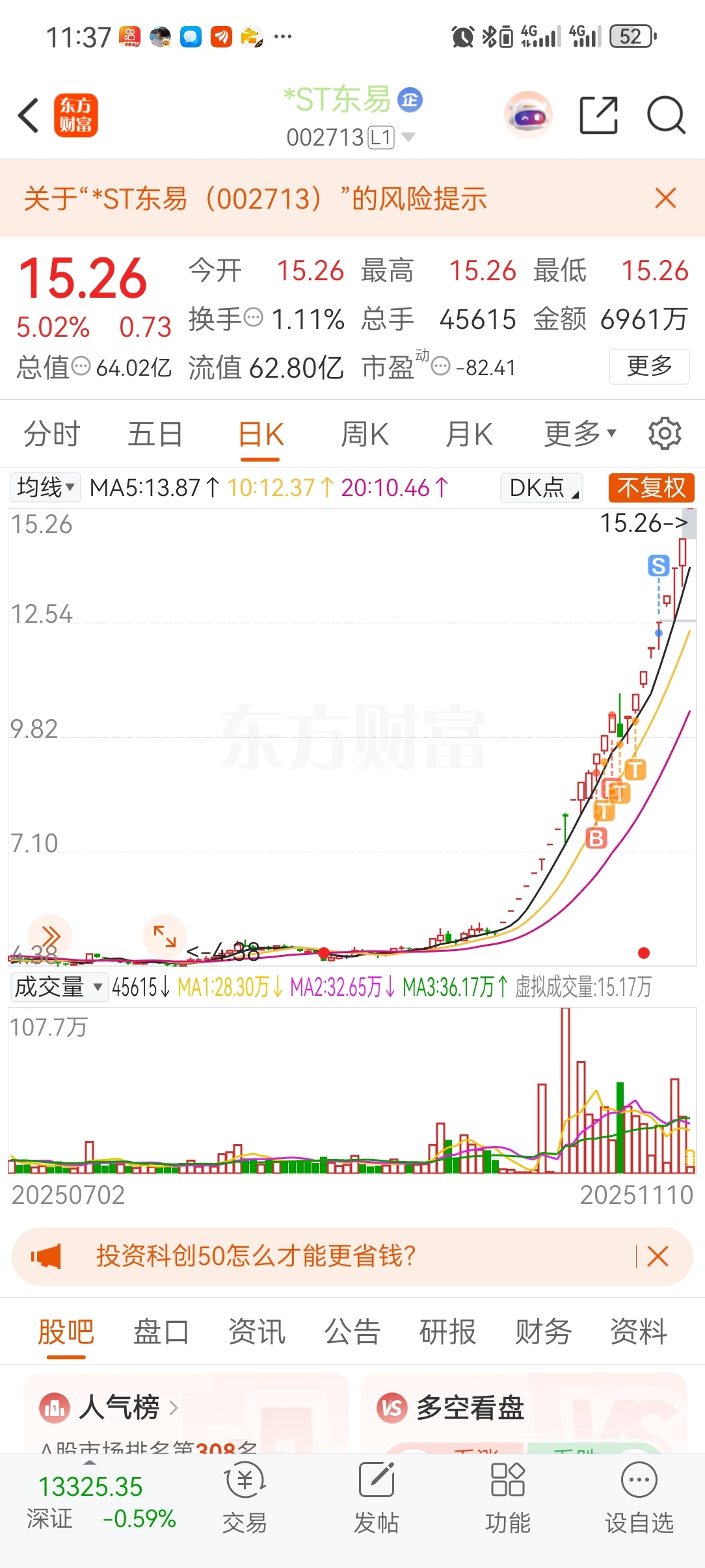The width and height of the screenshot is (705, 1568).
Task: Select the 周K chart tab
Action: [364, 434]
